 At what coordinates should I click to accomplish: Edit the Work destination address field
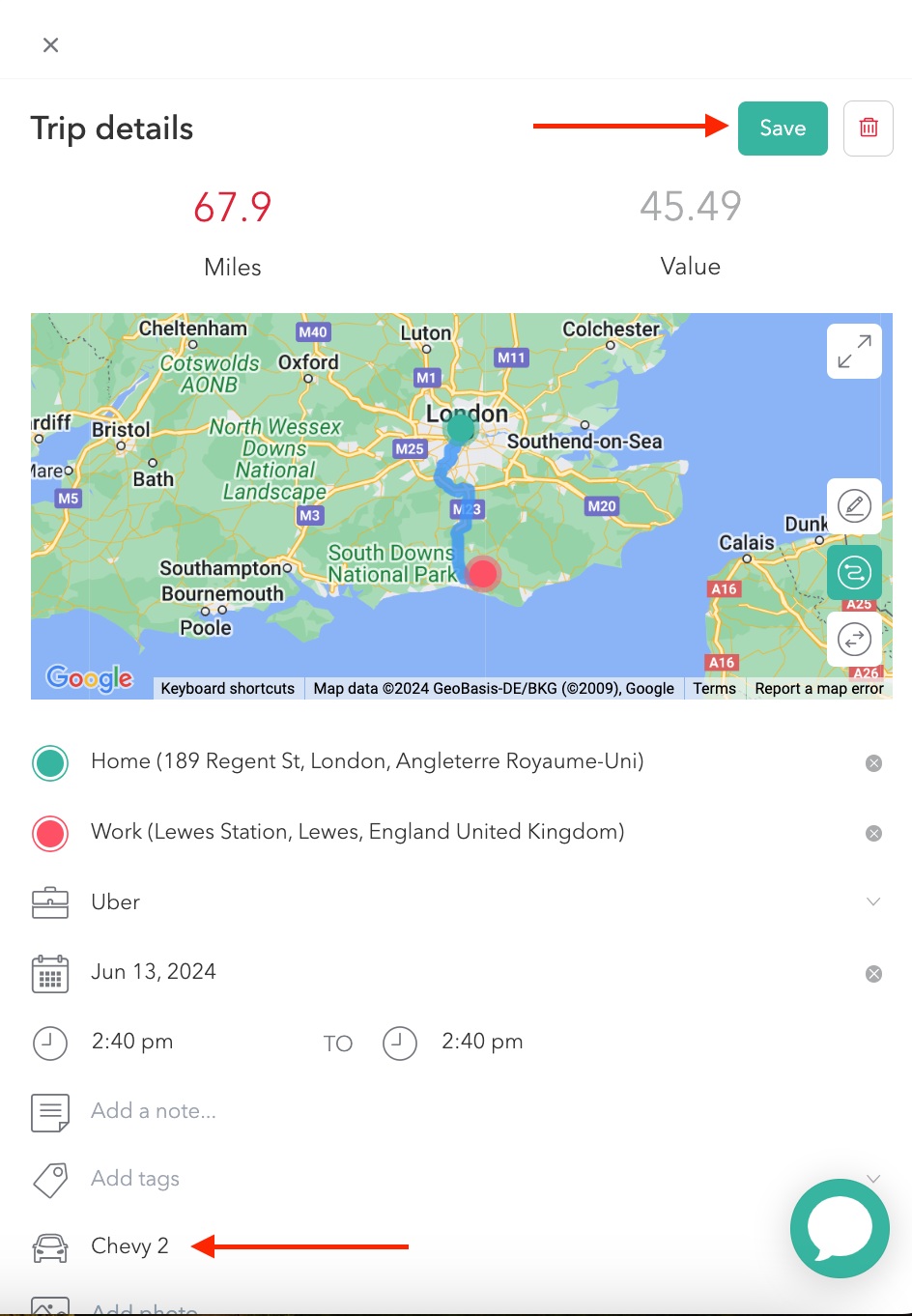point(357,832)
